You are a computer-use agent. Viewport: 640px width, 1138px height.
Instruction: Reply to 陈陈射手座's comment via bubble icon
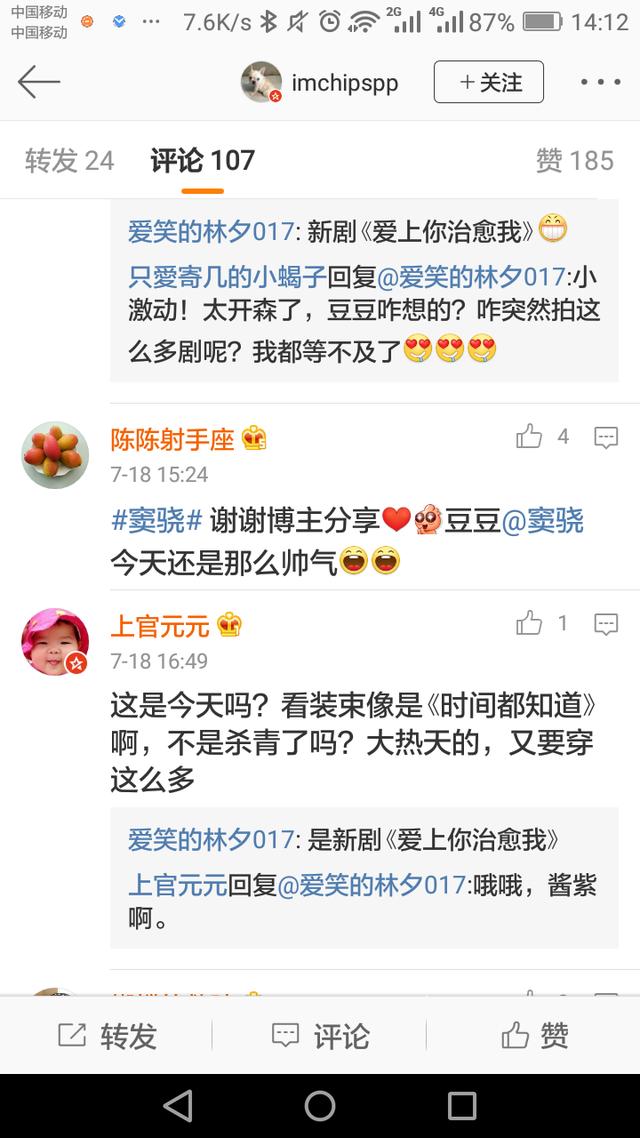(x=606, y=437)
